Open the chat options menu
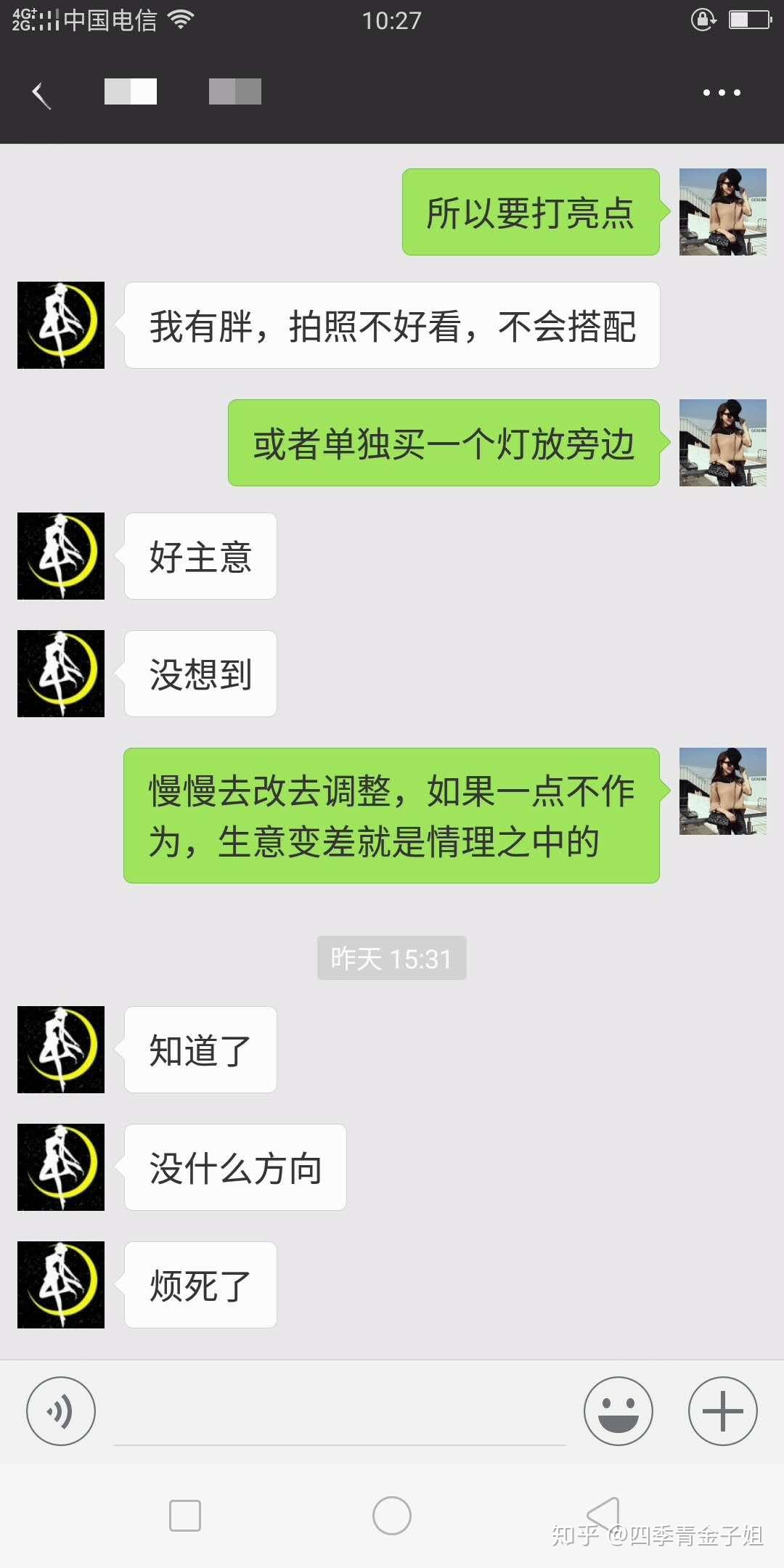 pyautogui.click(x=722, y=93)
